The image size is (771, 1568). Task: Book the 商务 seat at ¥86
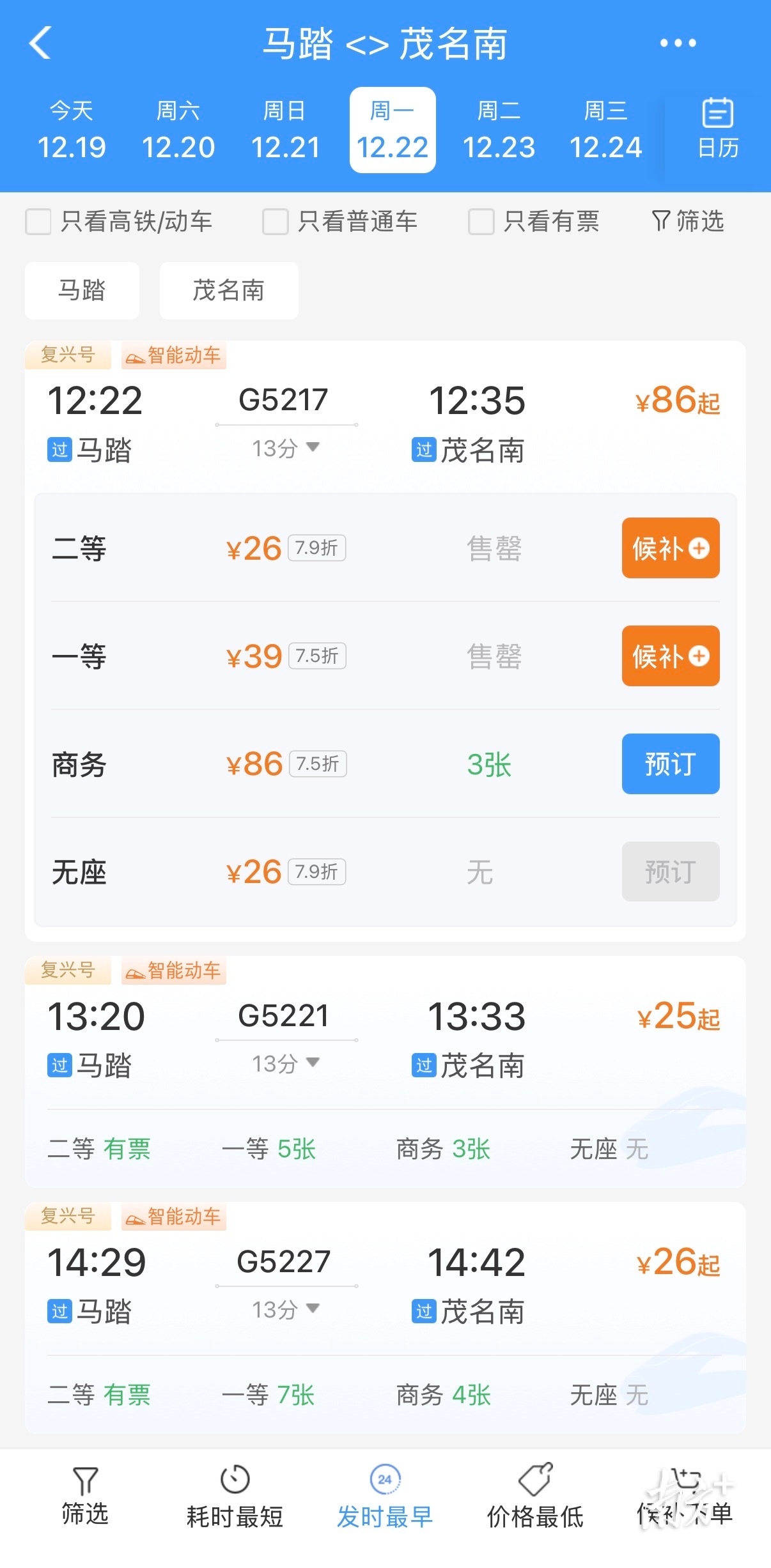click(670, 764)
